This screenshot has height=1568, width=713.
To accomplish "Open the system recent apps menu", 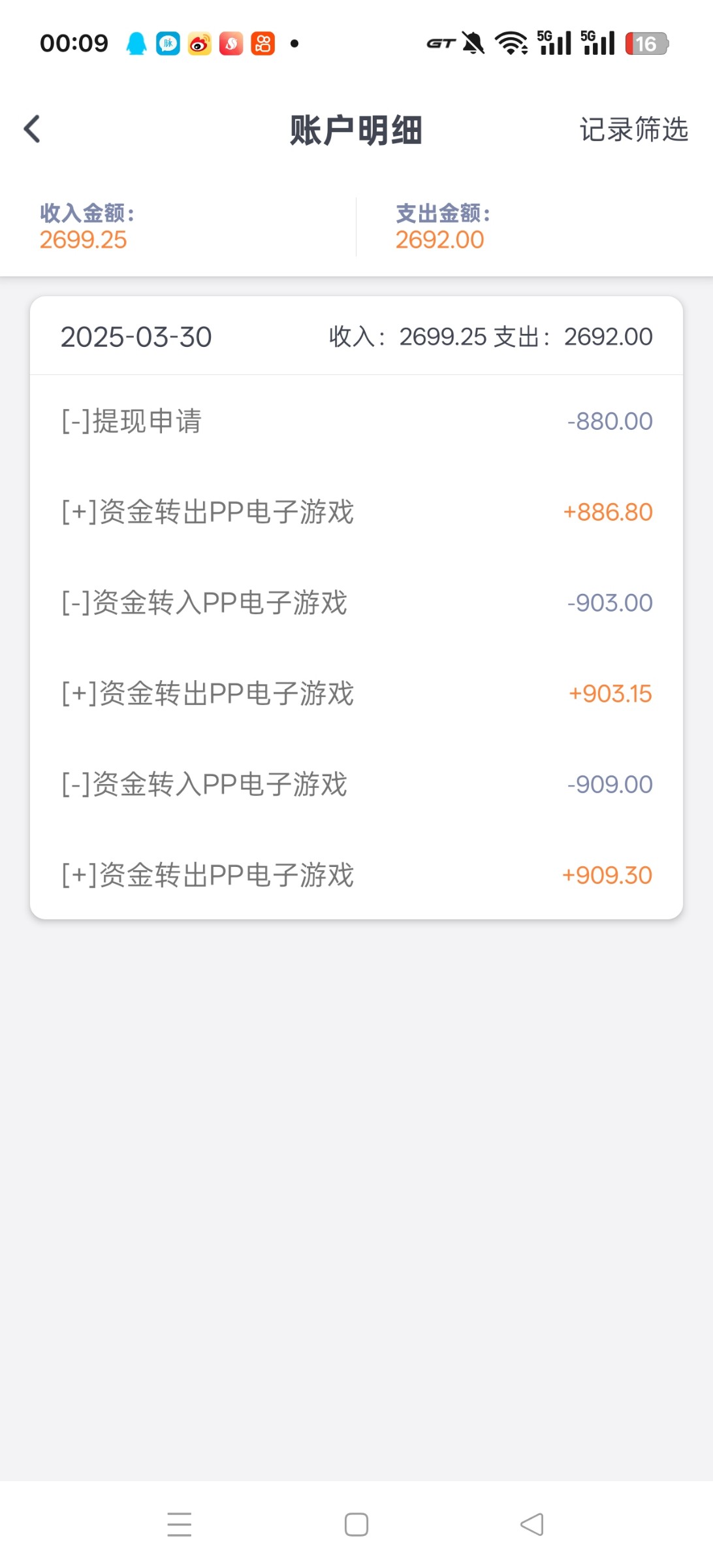I will click(179, 1524).
